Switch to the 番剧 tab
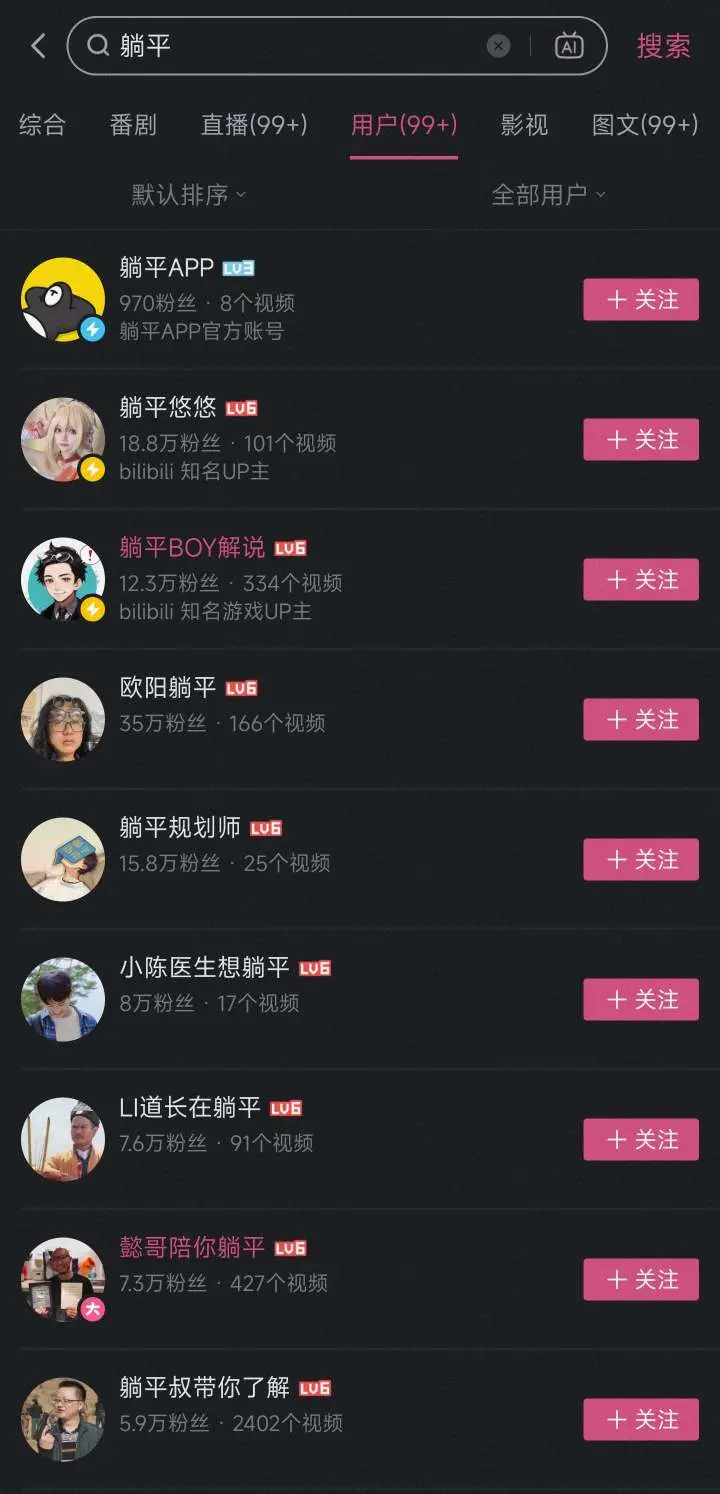720x1494 pixels. click(133, 125)
